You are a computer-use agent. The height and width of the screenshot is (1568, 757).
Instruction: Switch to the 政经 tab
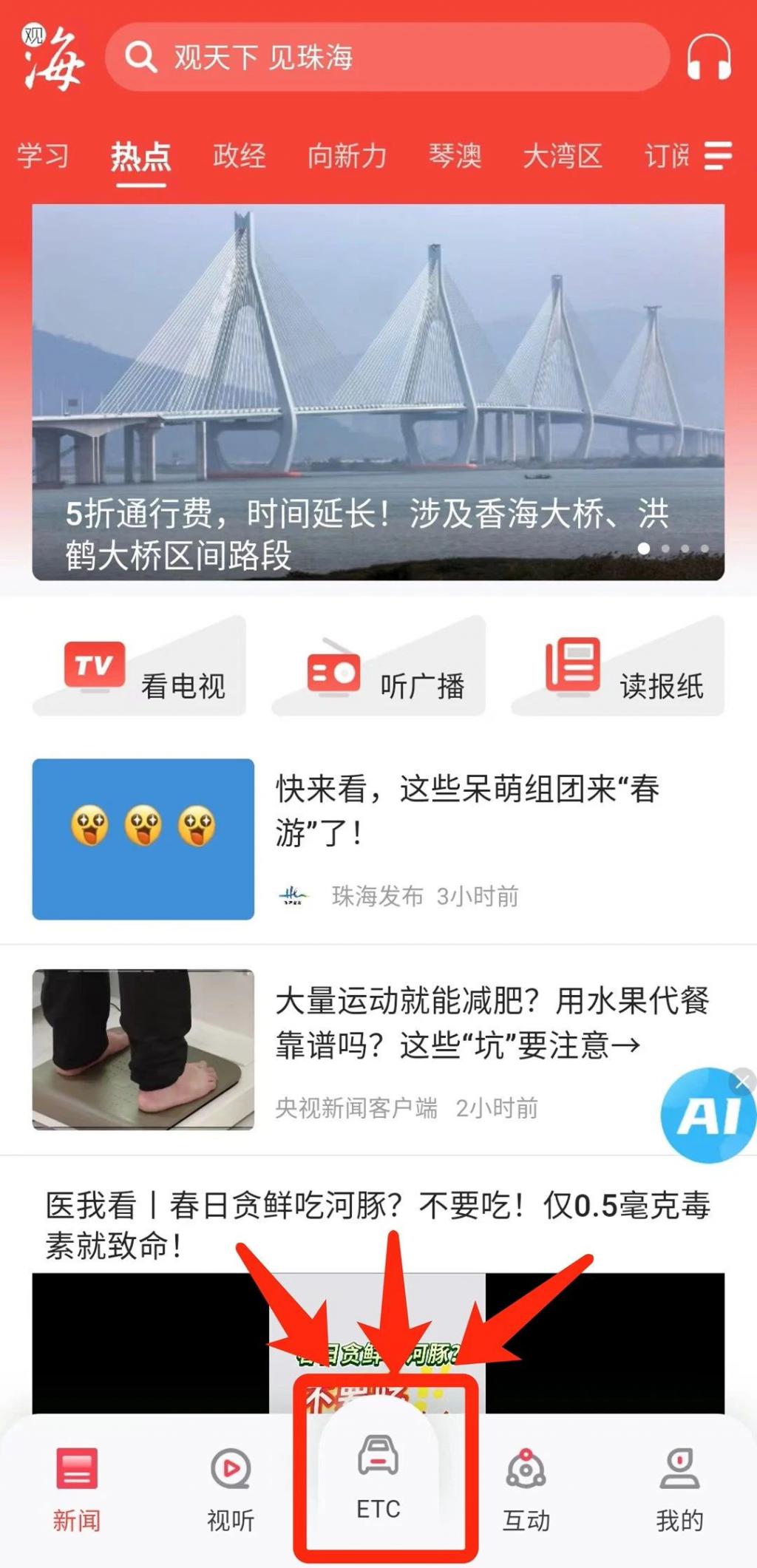(x=239, y=156)
